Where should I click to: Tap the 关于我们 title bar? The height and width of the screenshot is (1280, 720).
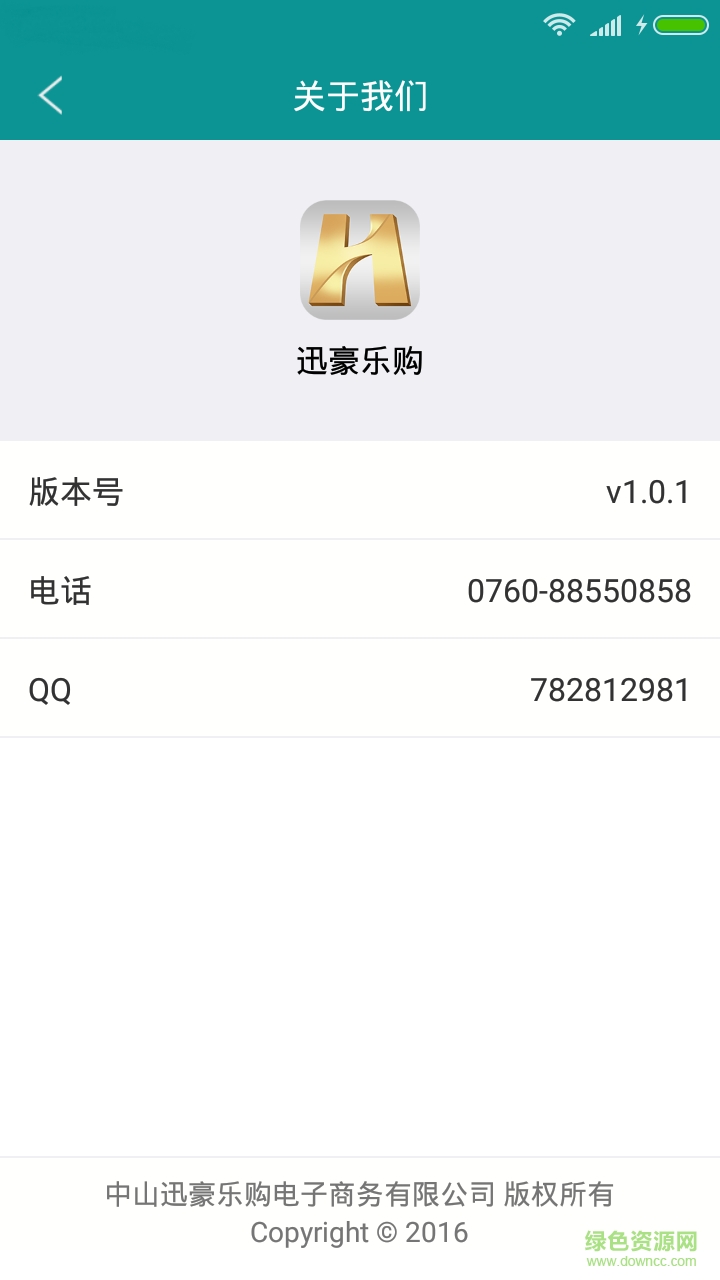click(360, 96)
